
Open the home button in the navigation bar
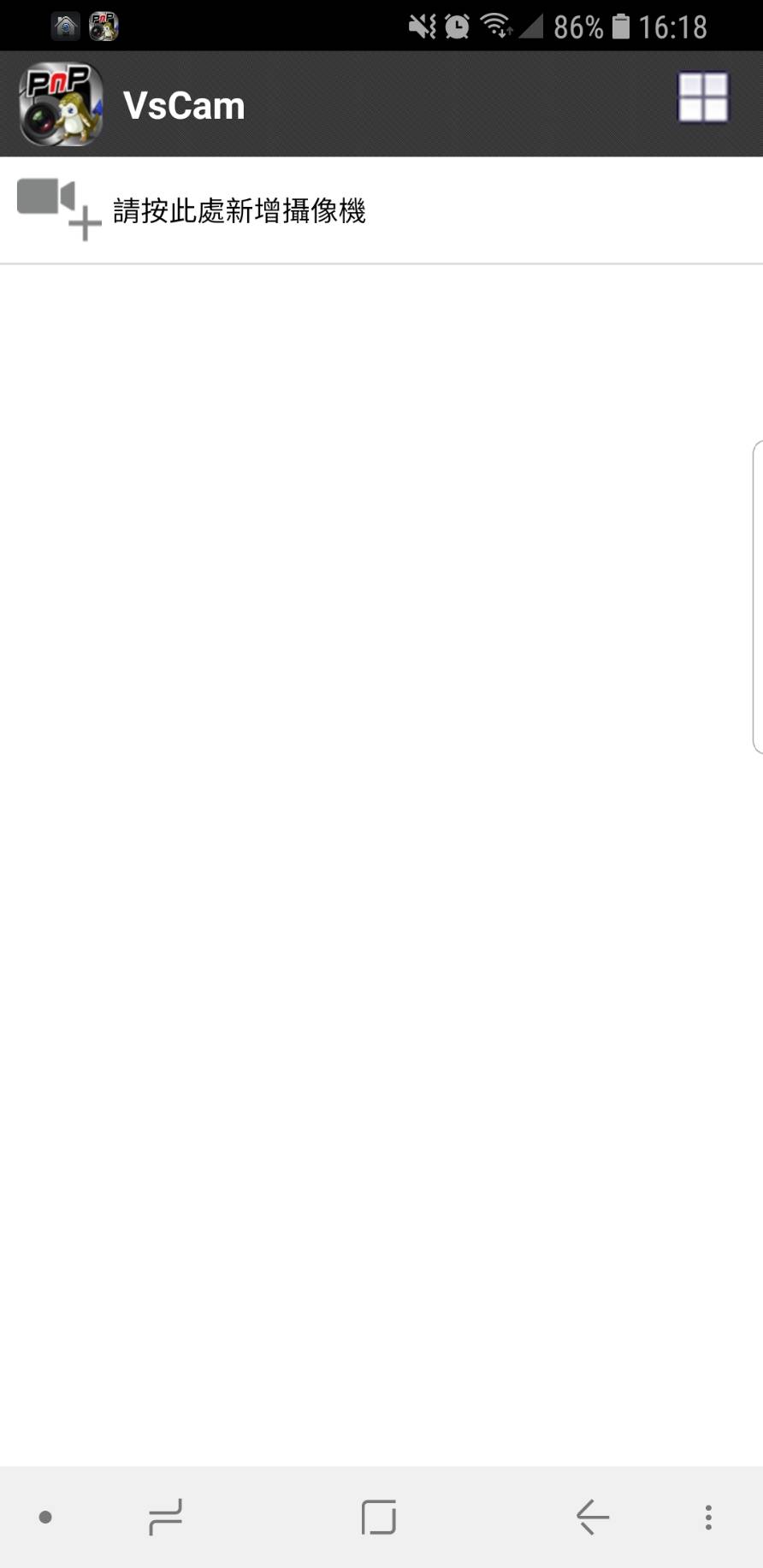[x=379, y=1517]
